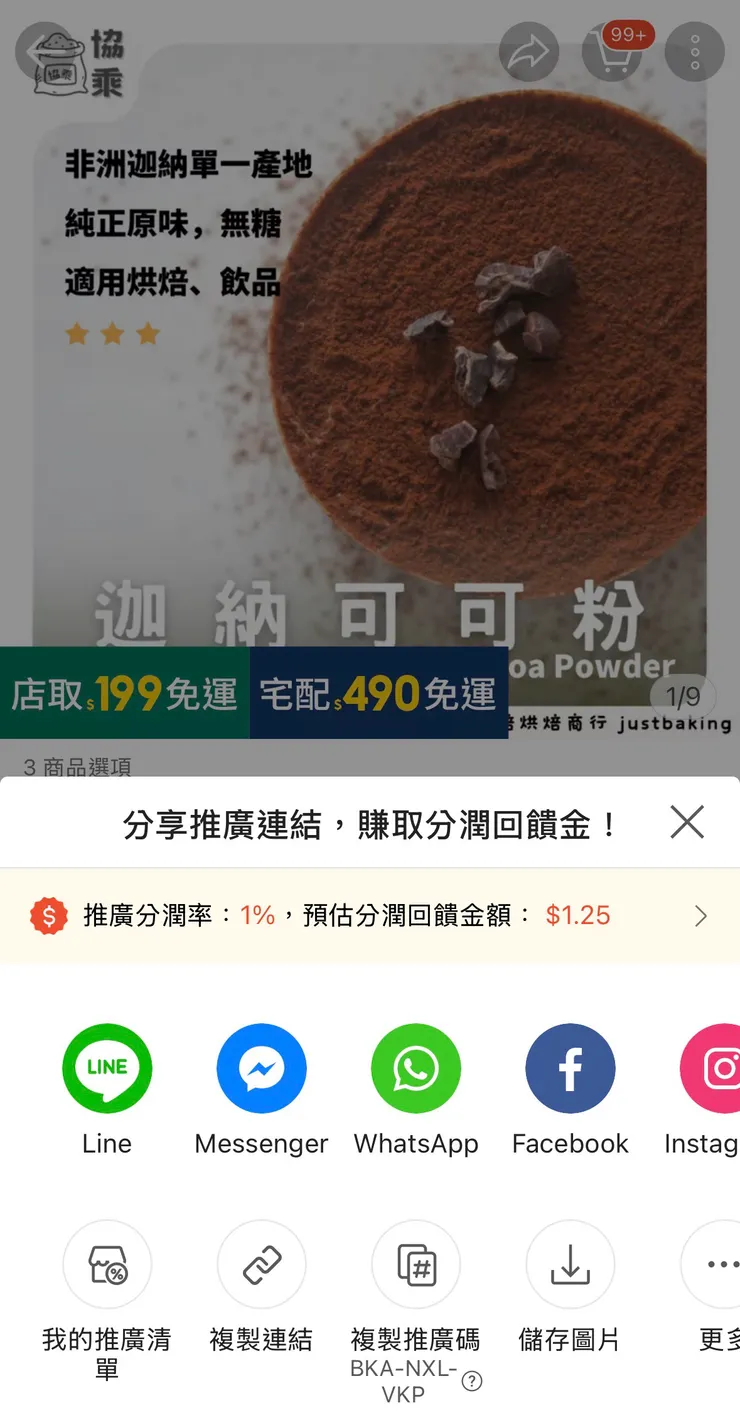The height and width of the screenshot is (1412, 740).
Task: Copy the link with 複製連結
Action: click(x=261, y=1265)
